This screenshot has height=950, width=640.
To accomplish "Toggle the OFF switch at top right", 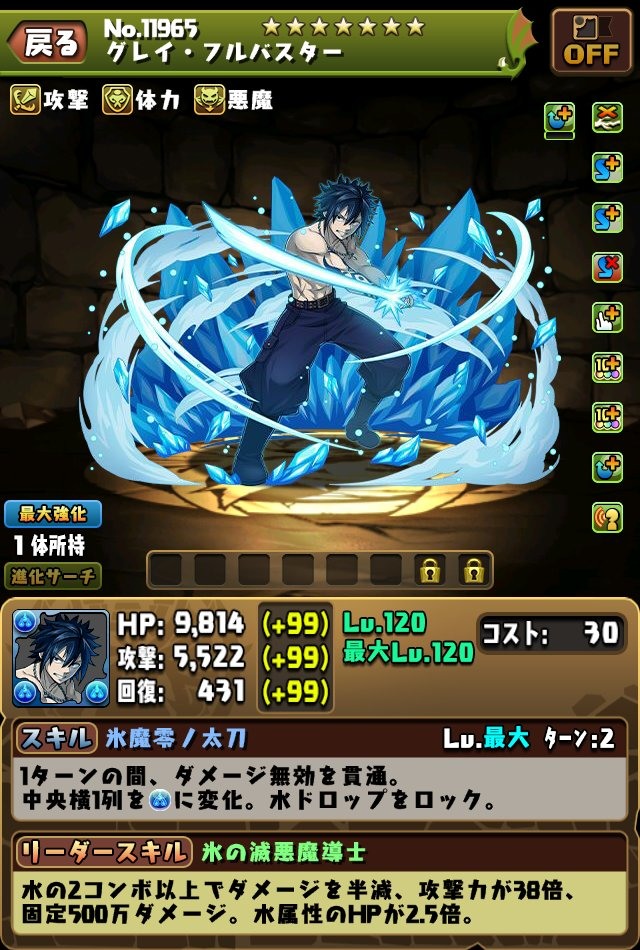I will click(x=591, y=43).
